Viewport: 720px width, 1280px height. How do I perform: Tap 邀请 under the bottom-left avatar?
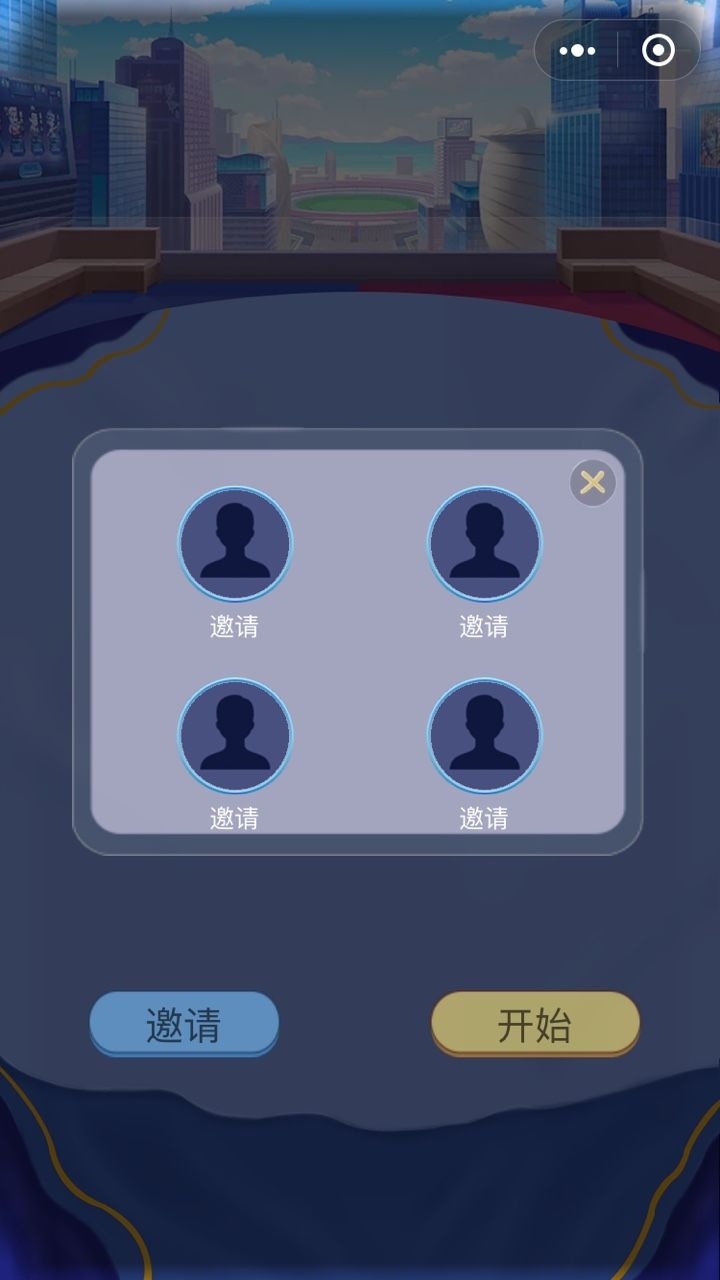[x=235, y=818]
